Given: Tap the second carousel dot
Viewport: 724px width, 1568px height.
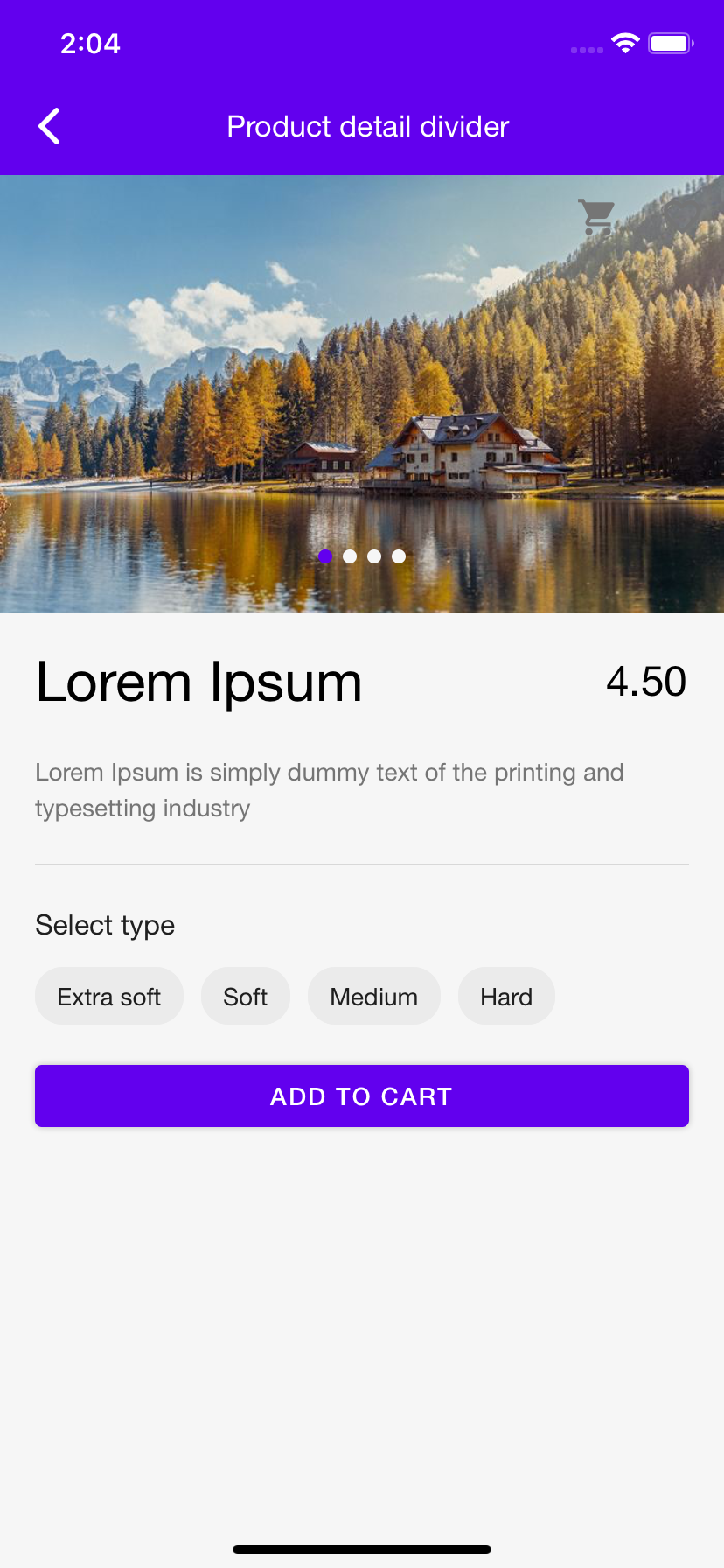Looking at the screenshot, I should coord(350,556).
